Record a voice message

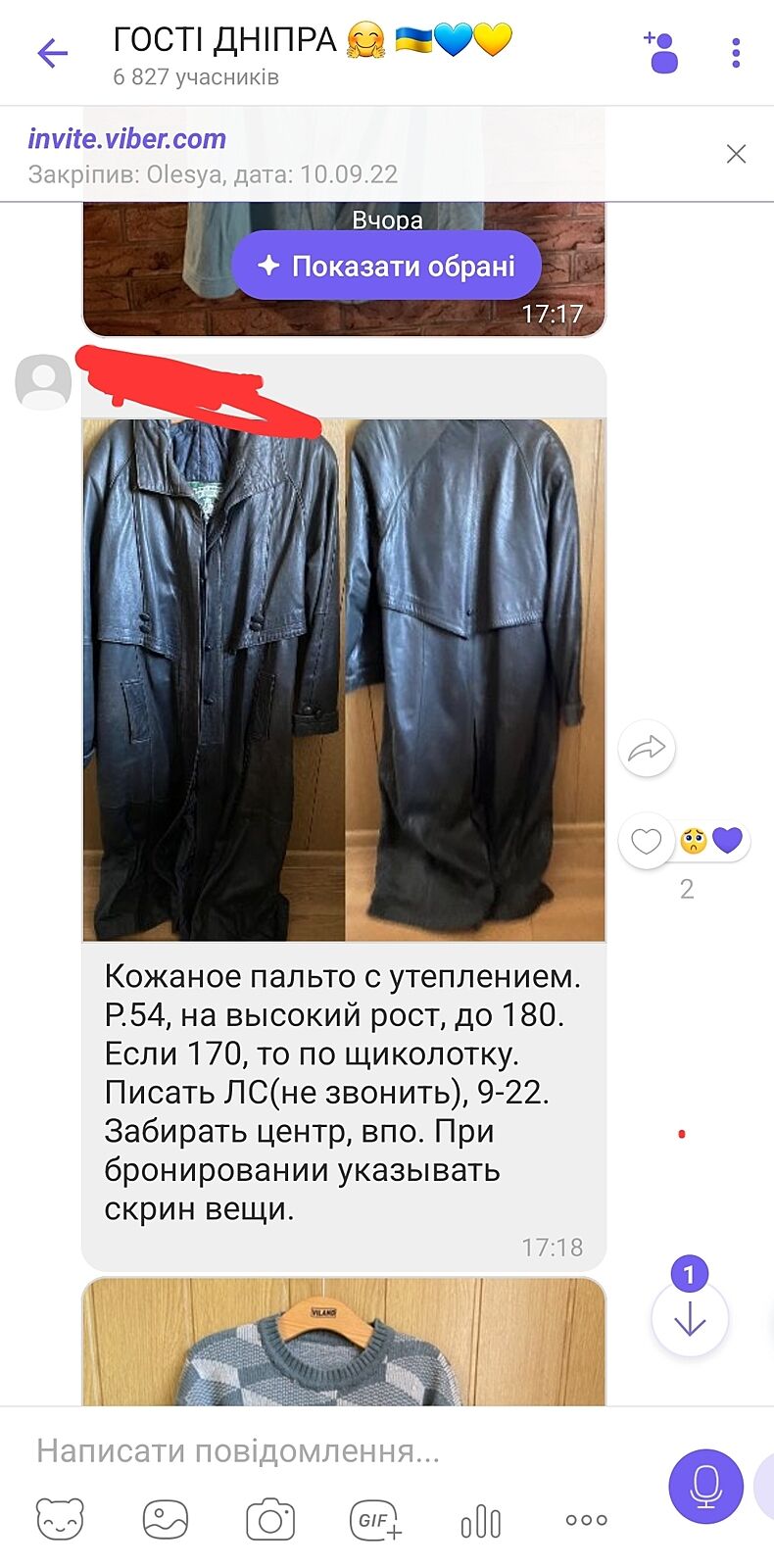[705, 1486]
